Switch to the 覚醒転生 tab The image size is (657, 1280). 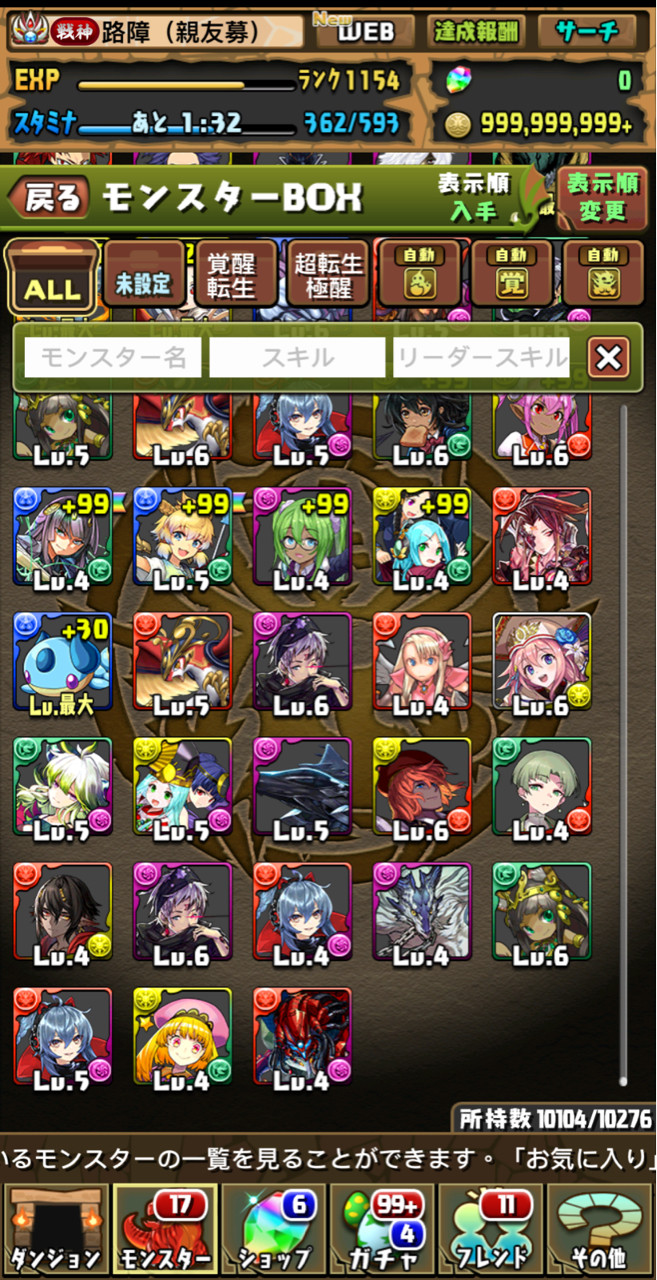click(233, 275)
